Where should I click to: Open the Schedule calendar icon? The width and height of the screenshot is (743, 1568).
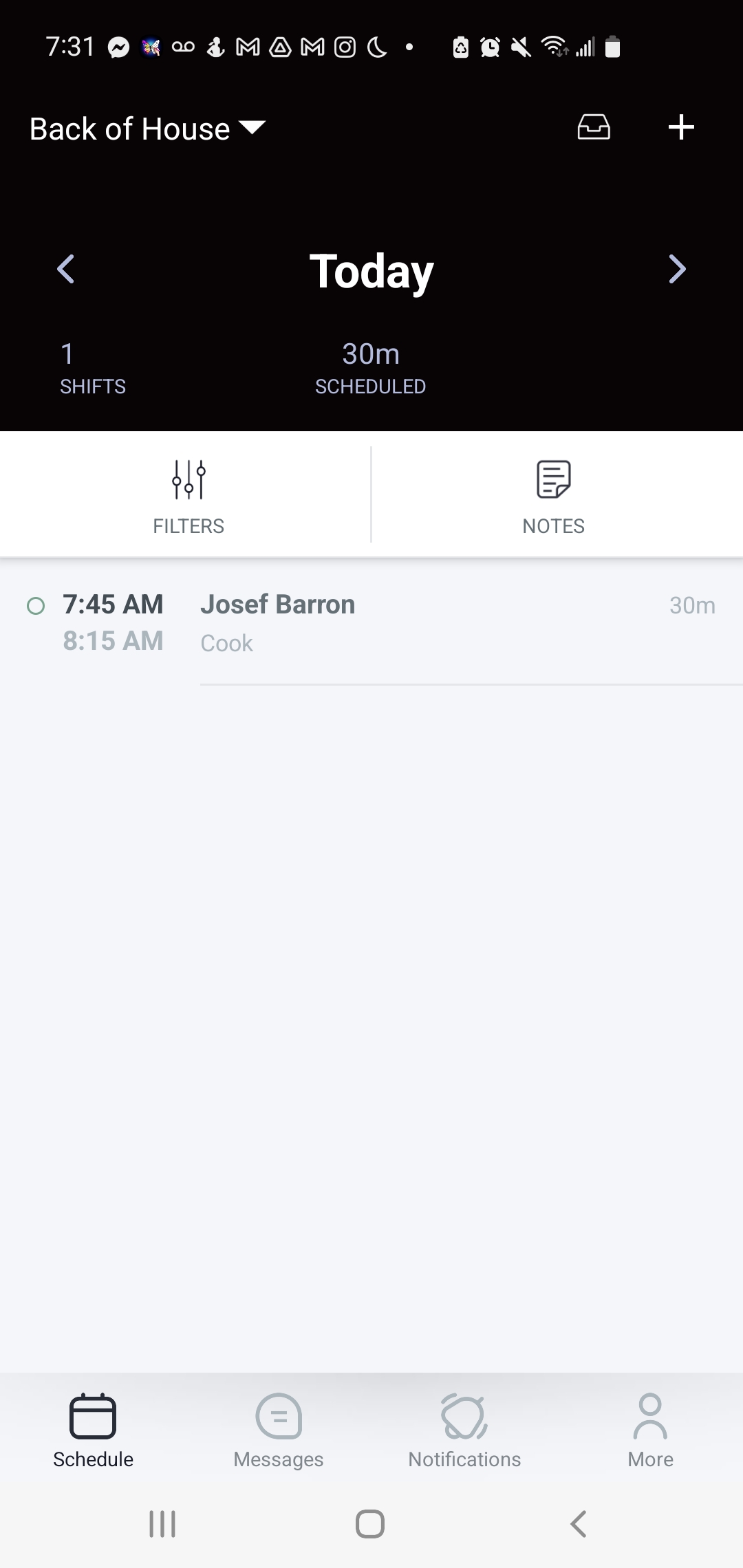(92, 1417)
